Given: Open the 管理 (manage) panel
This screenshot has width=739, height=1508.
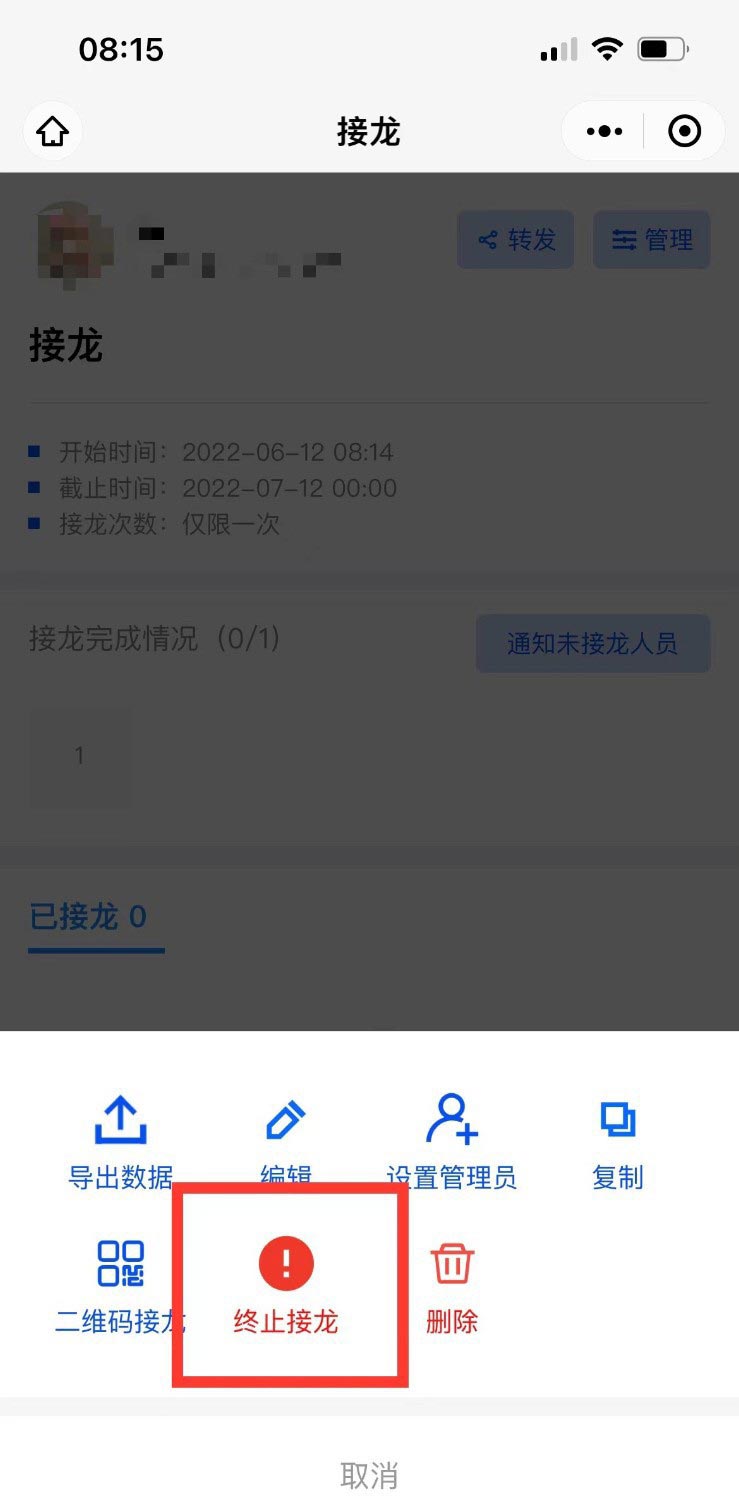Looking at the screenshot, I should pos(652,239).
